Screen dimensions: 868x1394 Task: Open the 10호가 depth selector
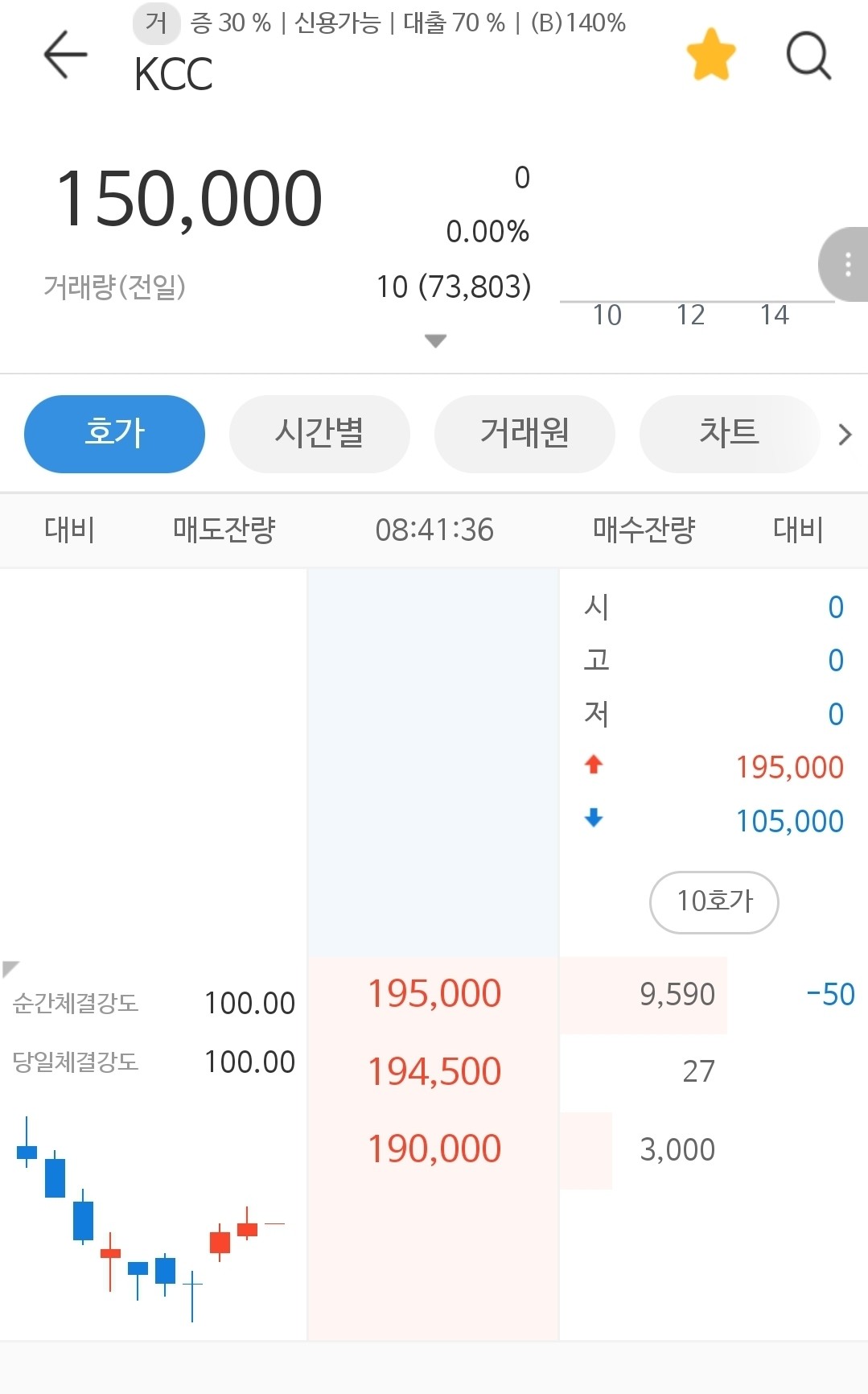coord(713,902)
